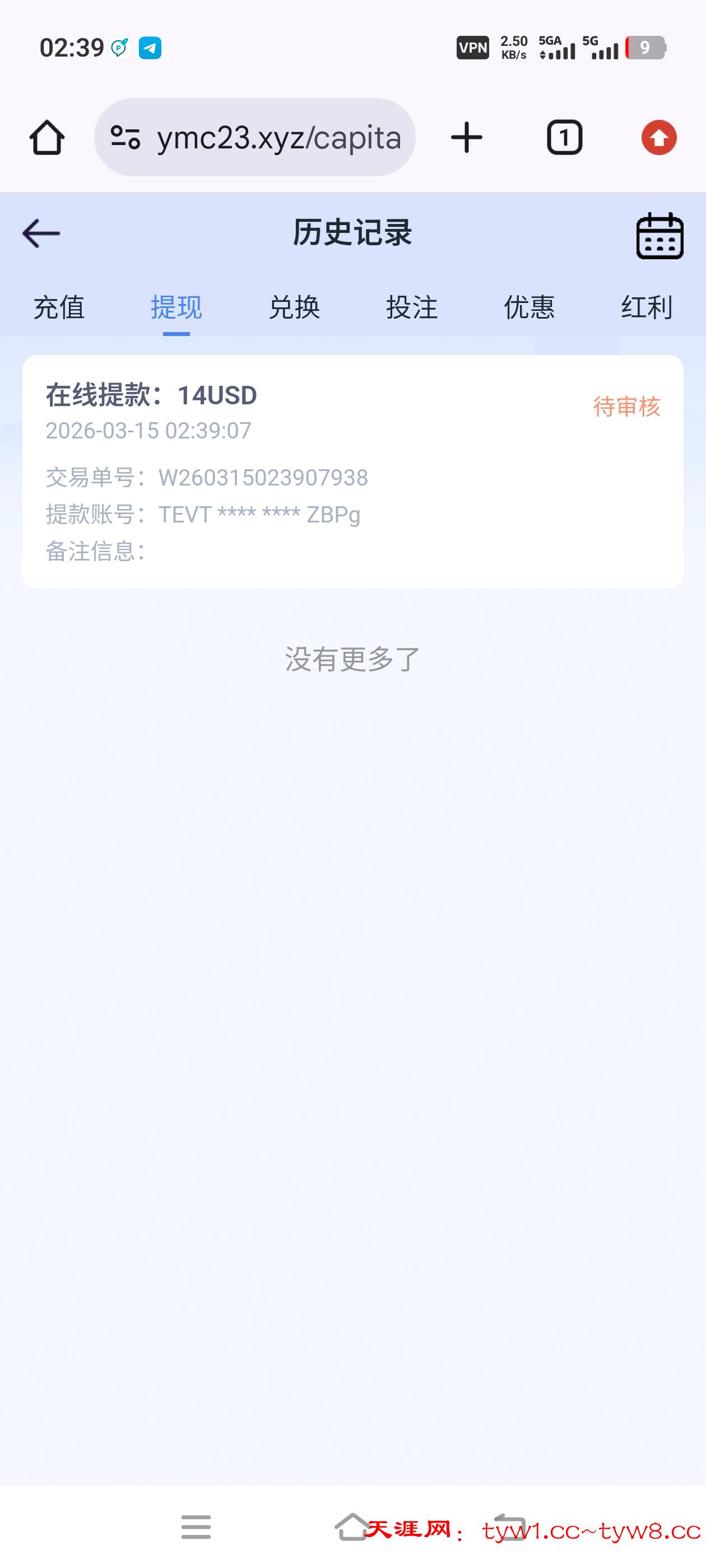Open the 投注 tab

coord(412,307)
